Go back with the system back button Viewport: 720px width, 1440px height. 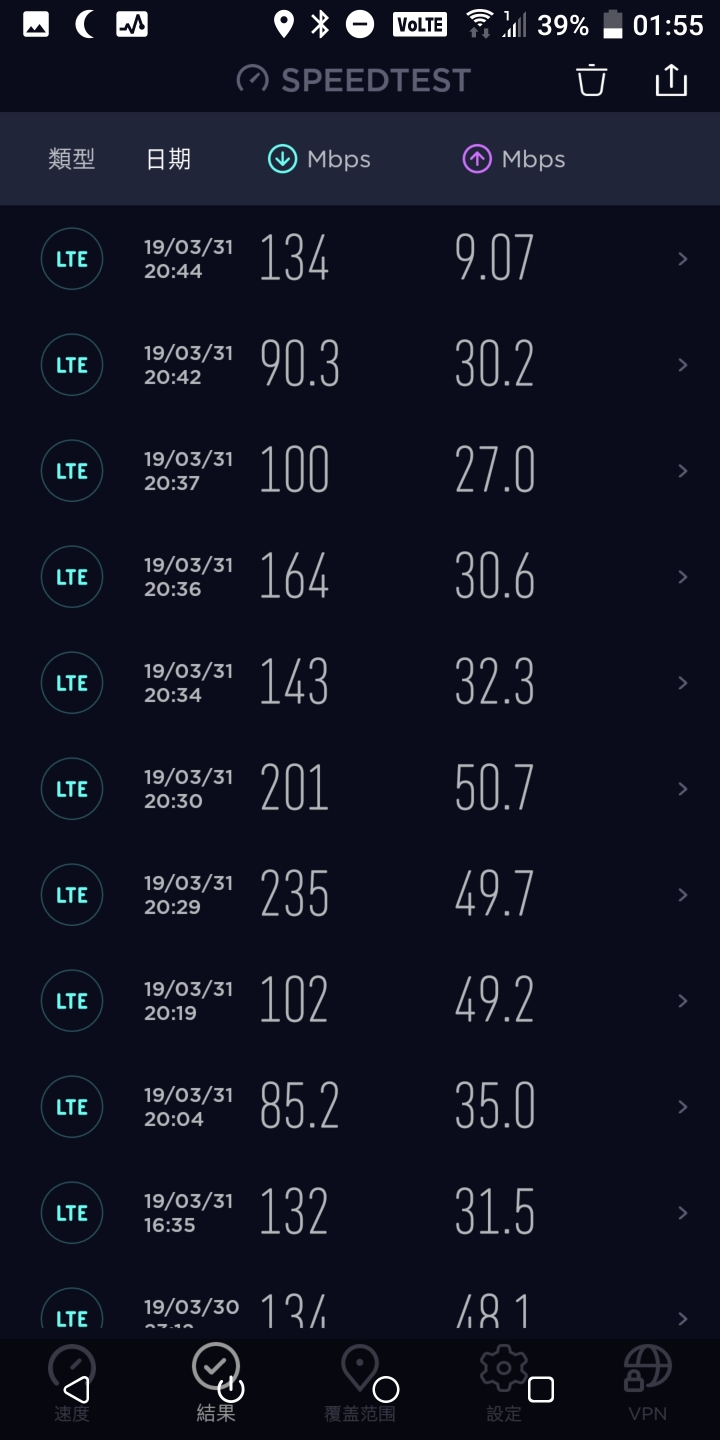[x=76, y=1390]
